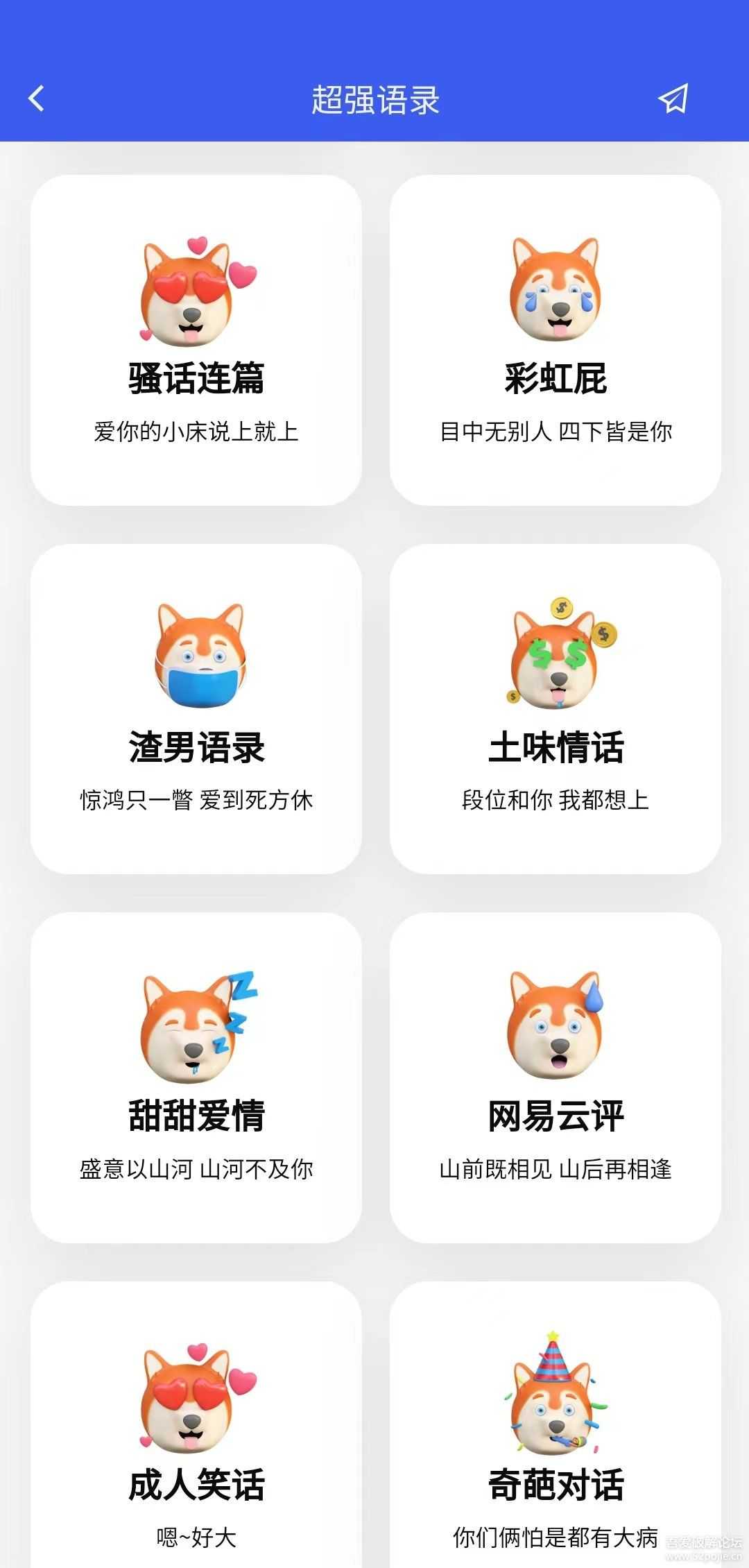
Task: Tap the share icon in the top bar
Action: pyautogui.click(x=673, y=100)
